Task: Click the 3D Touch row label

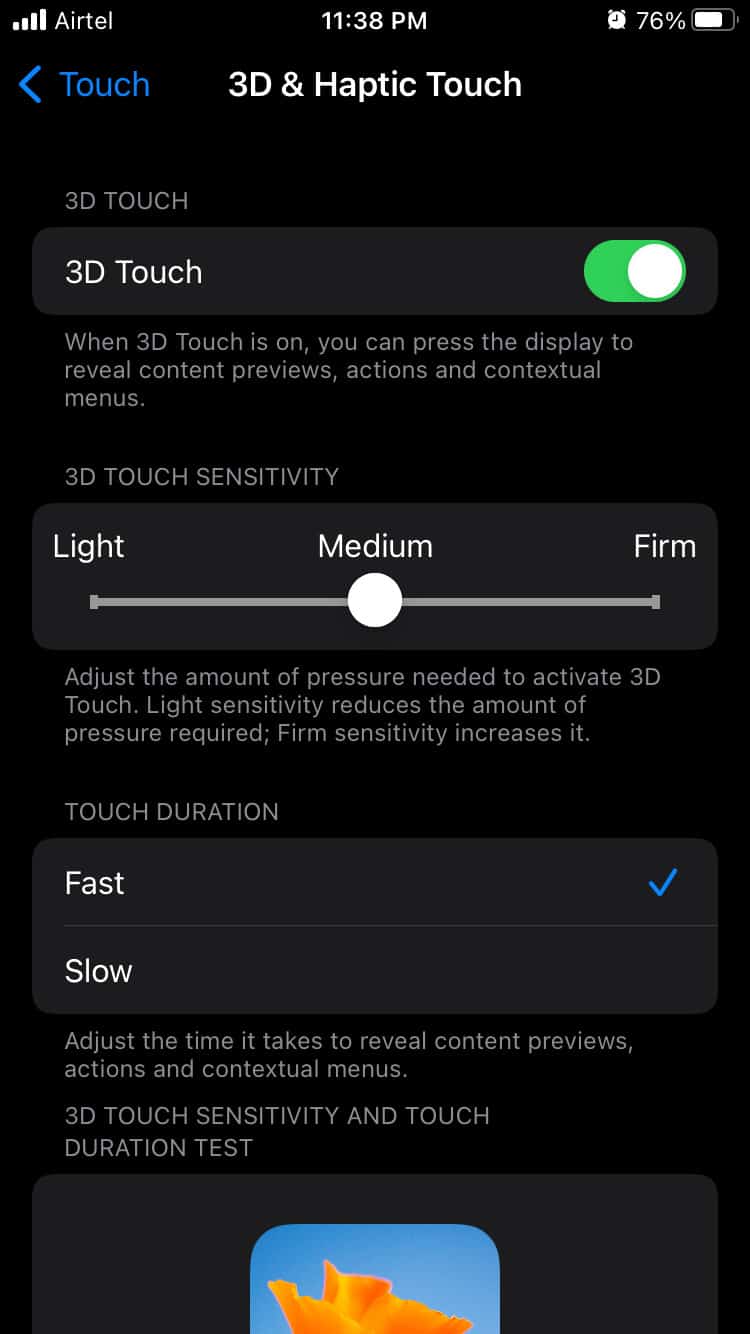Action: coord(133,271)
